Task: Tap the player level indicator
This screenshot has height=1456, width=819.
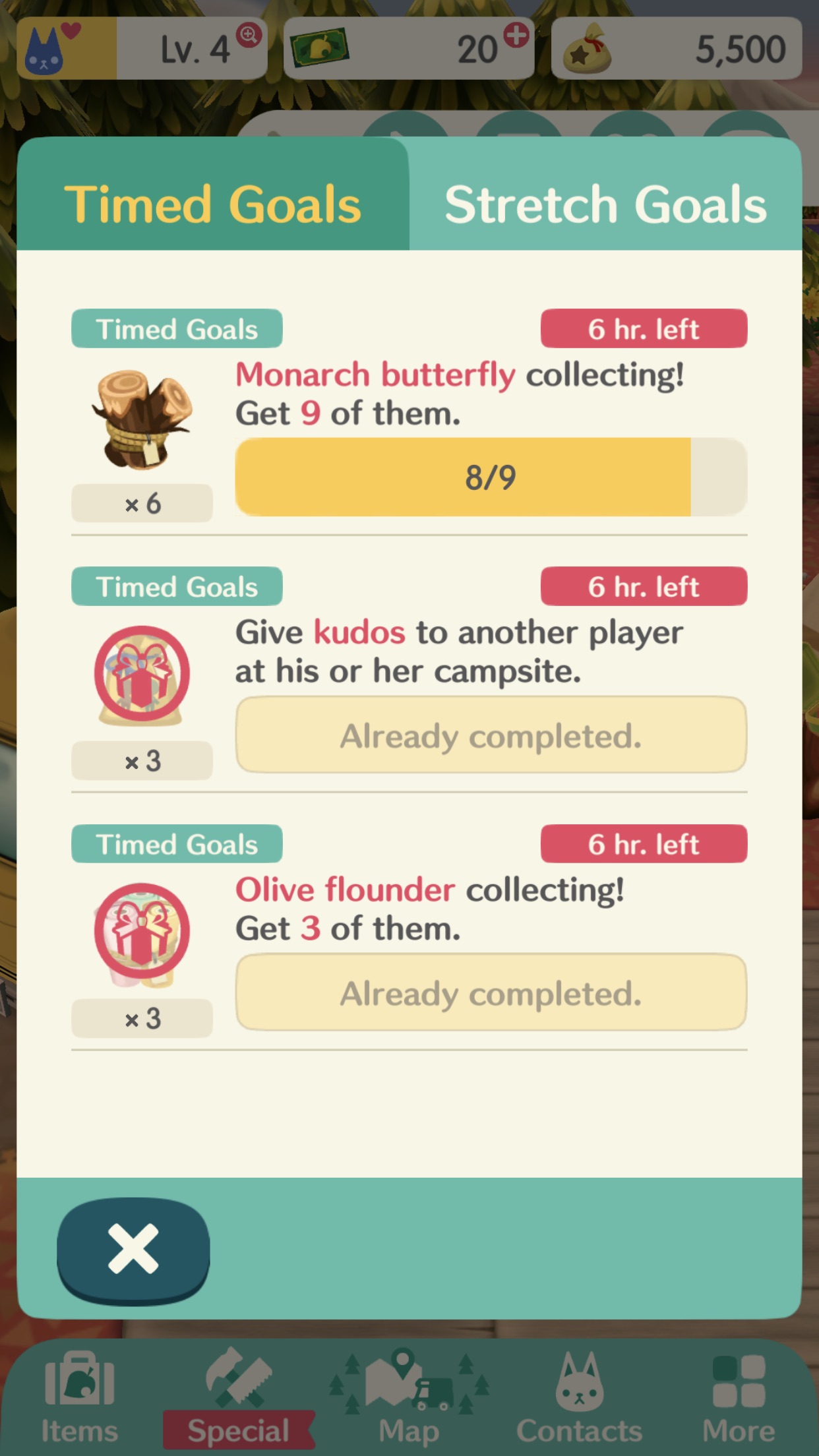Action: [142, 49]
